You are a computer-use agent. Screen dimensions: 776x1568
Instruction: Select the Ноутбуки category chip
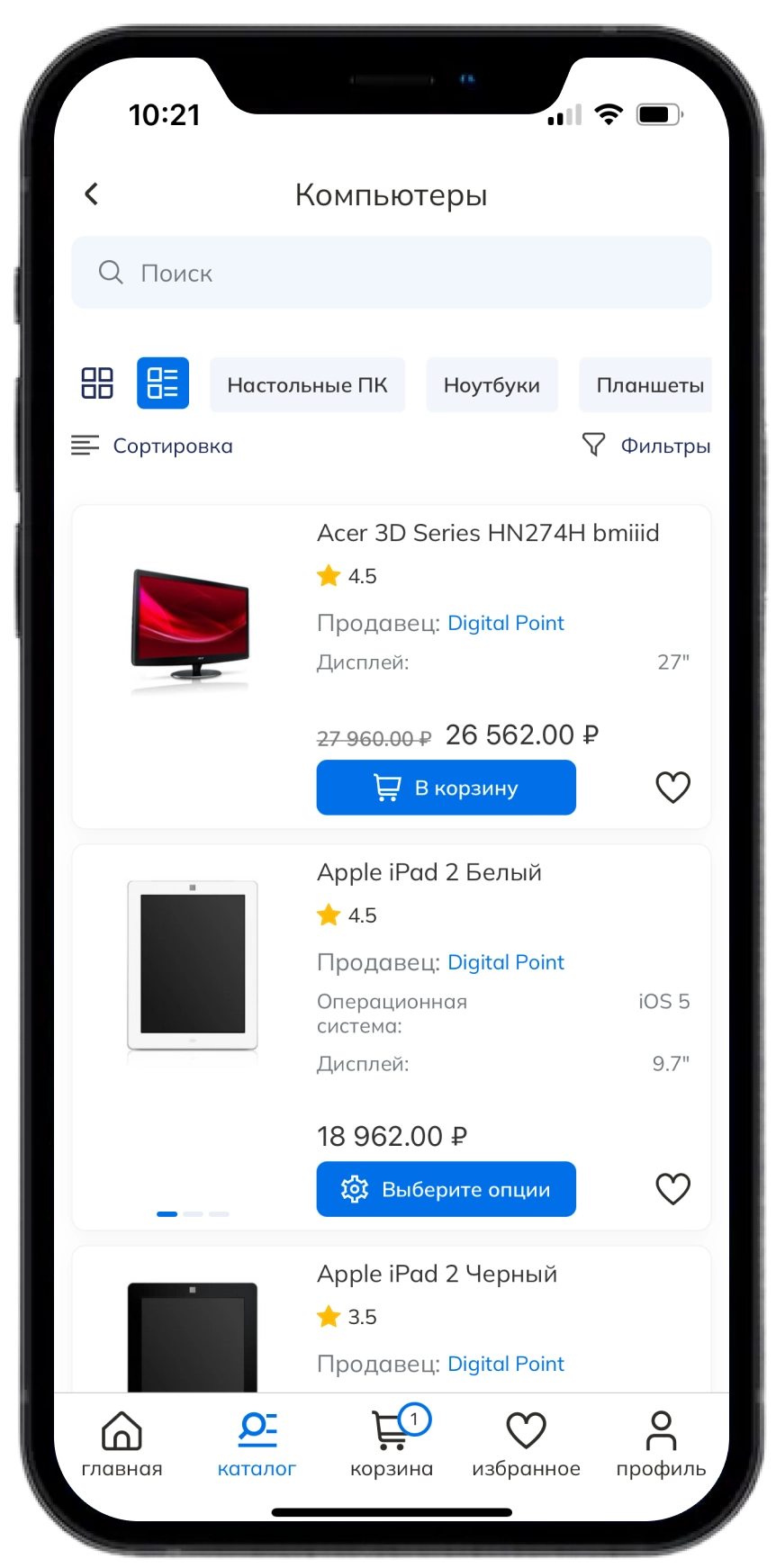click(492, 385)
